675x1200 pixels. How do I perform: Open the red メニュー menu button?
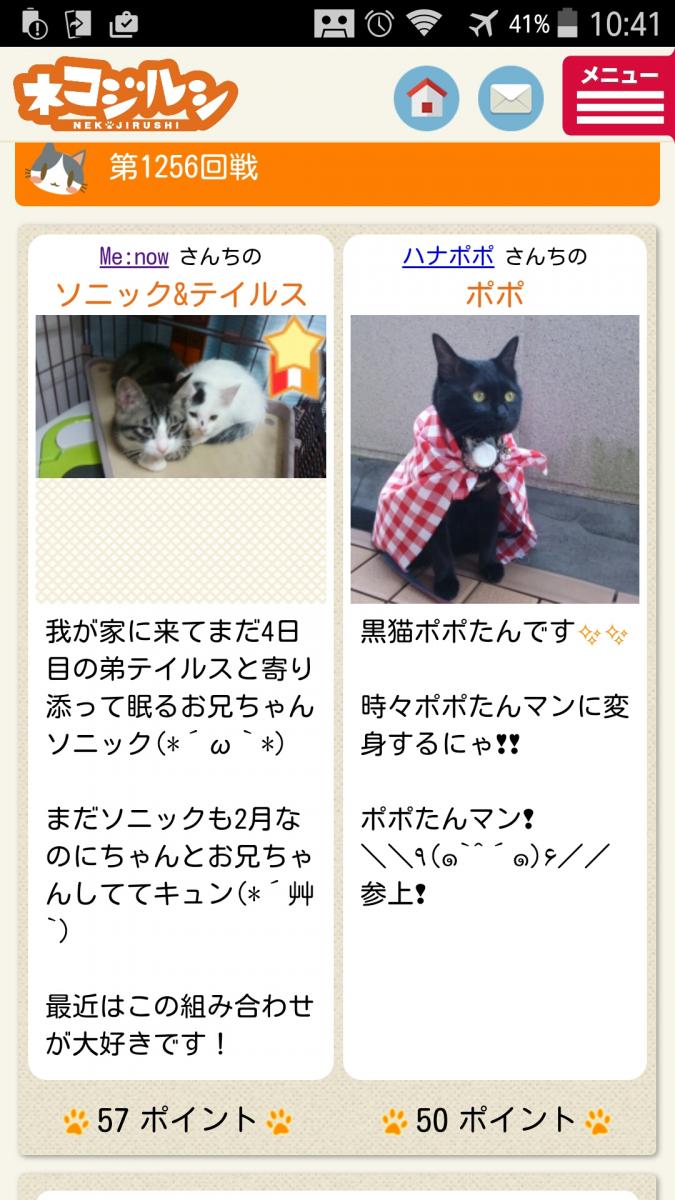620,96
